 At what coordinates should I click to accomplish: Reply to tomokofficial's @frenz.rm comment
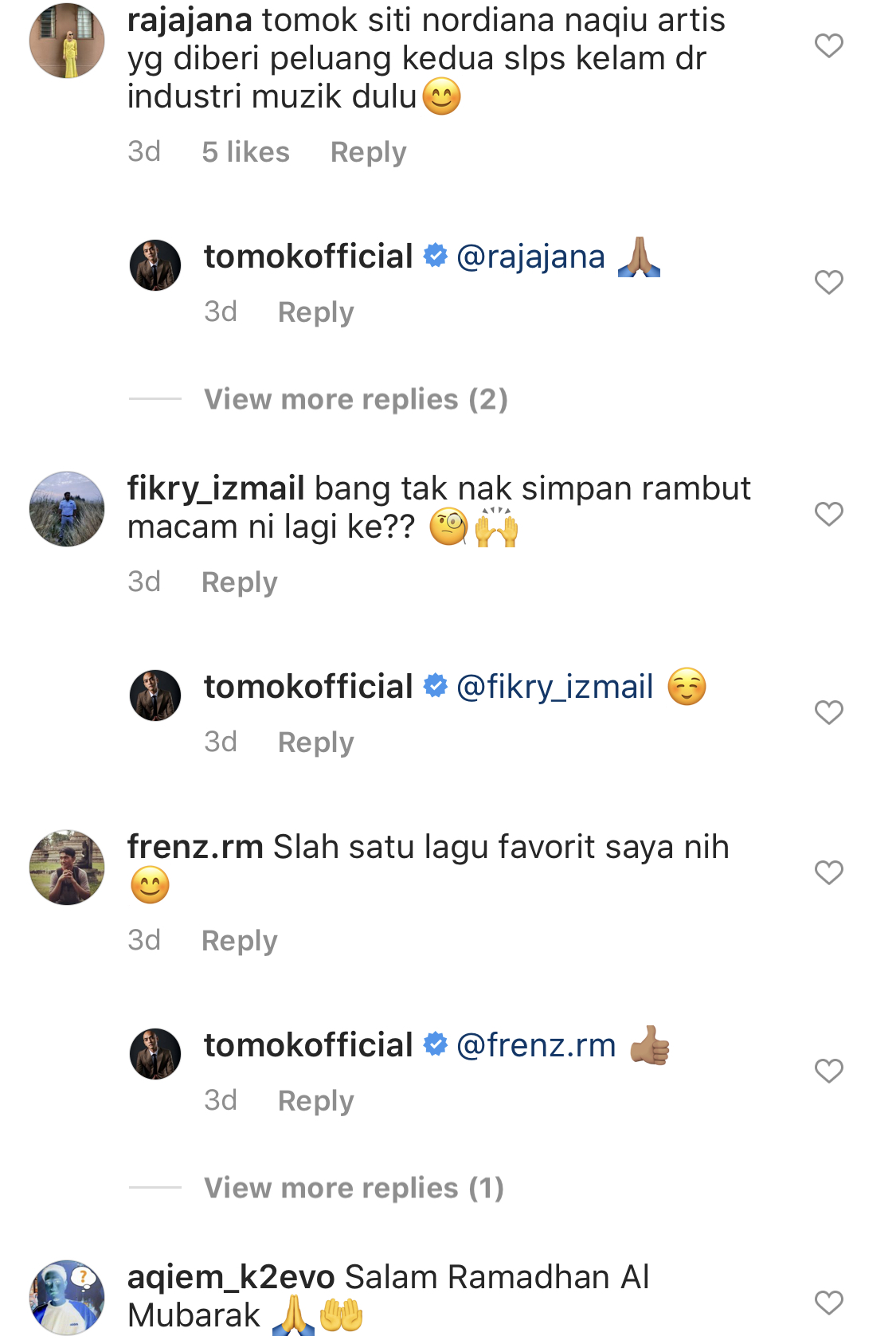point(315,1101)
